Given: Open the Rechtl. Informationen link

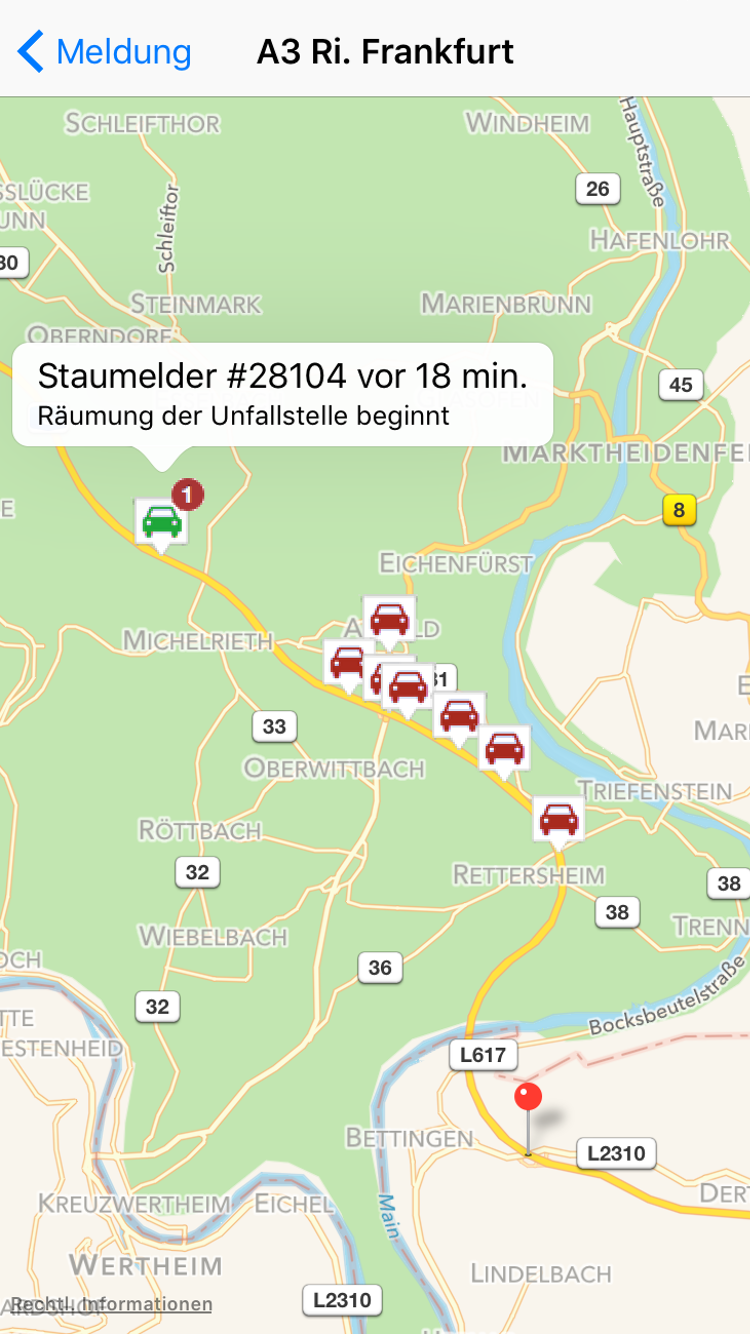Looking at the screenshot, I should (x=111, y=1304).
